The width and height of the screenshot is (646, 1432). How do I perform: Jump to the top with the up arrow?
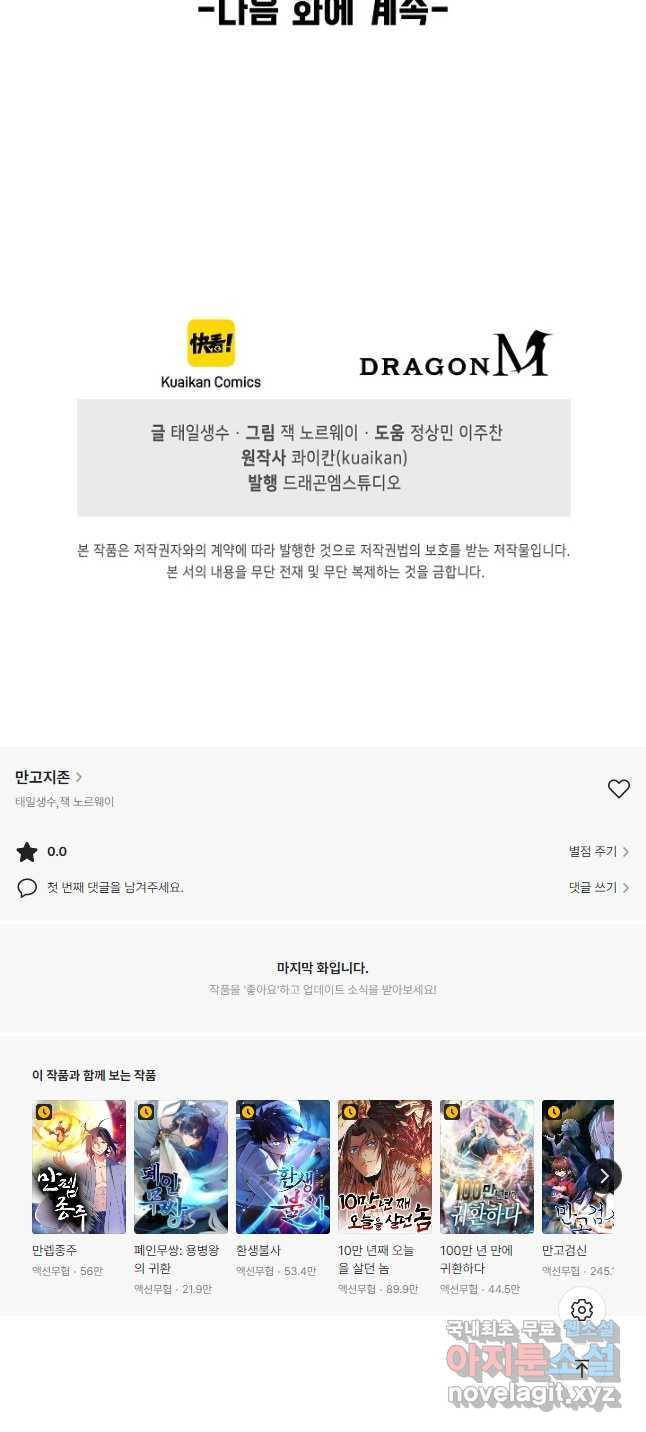pyautogui.click(x=582, y=1369)
